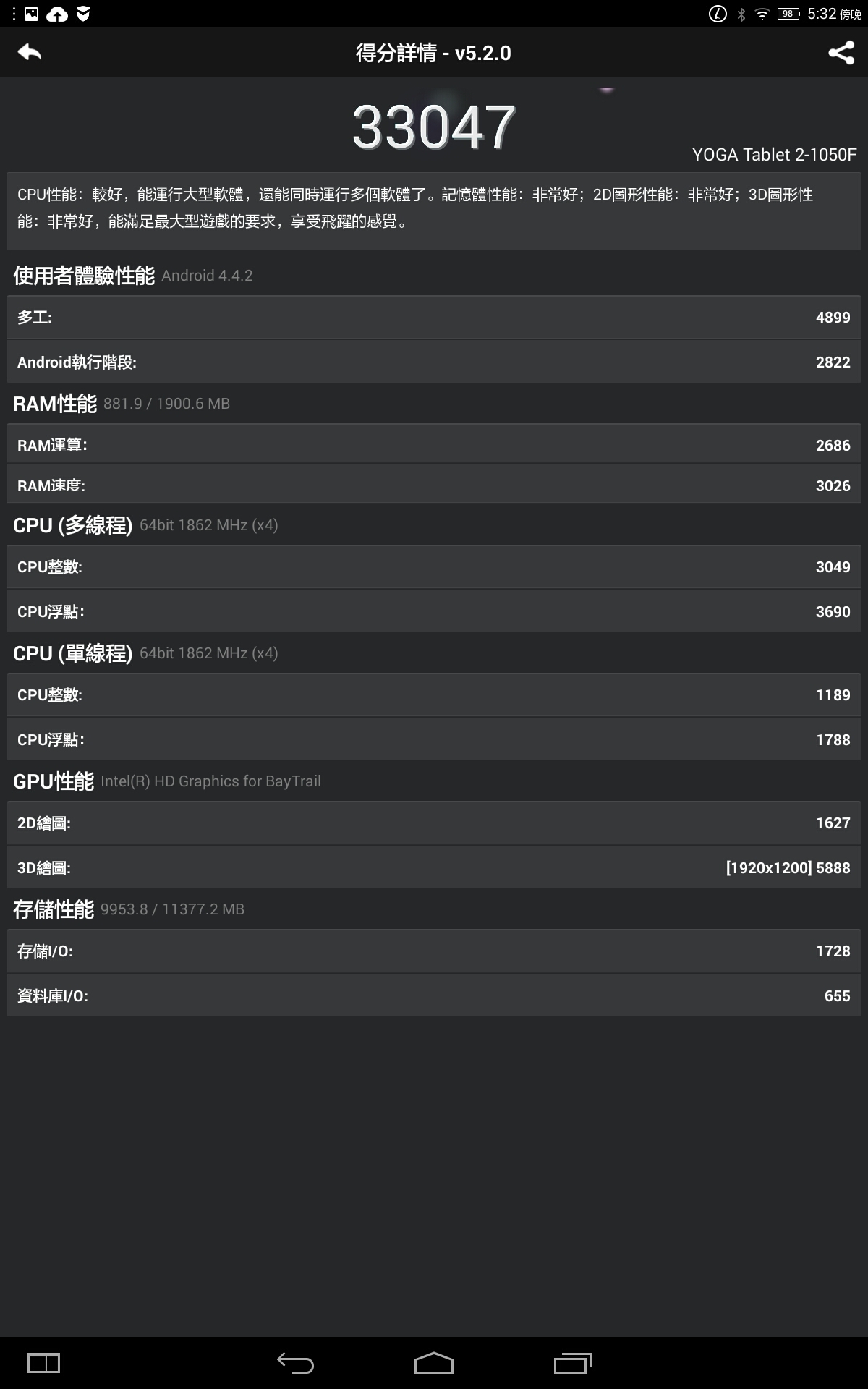The image size is (868, 1389).
Task: Go back using the app bar arrow
Action: coord(30,52)
